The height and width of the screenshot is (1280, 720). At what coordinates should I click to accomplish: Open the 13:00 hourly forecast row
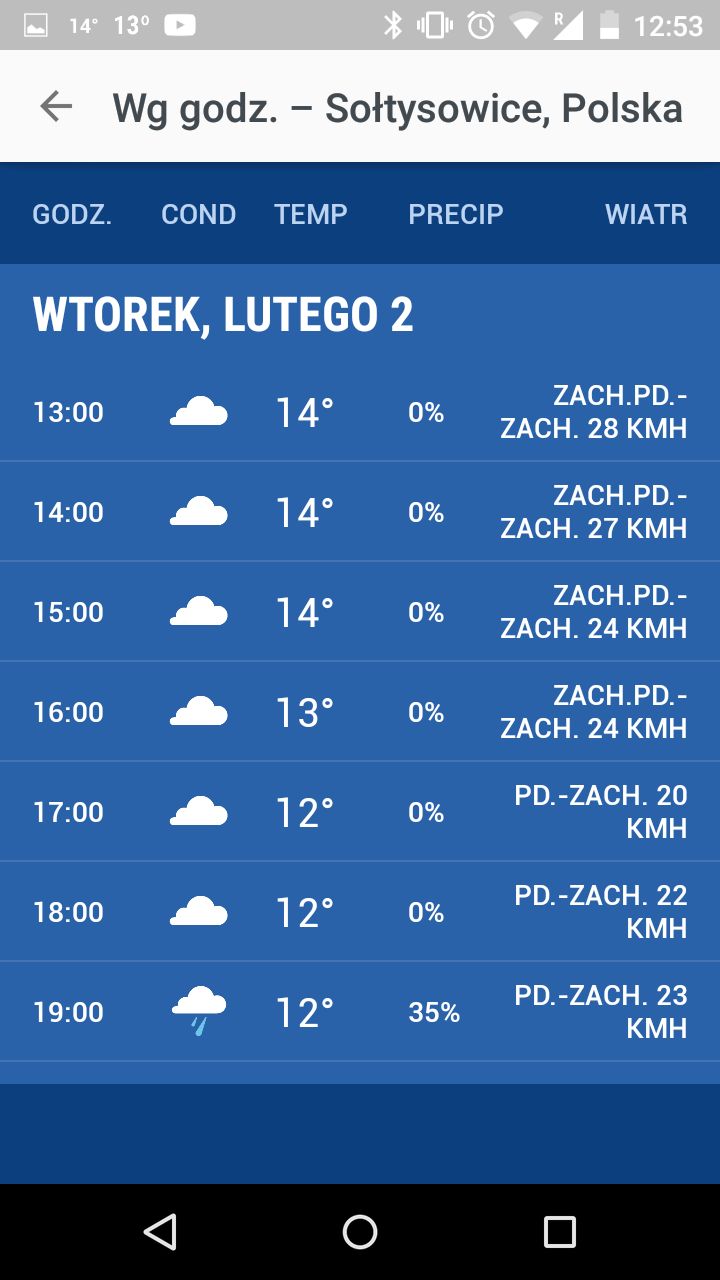tap(360, 412)
